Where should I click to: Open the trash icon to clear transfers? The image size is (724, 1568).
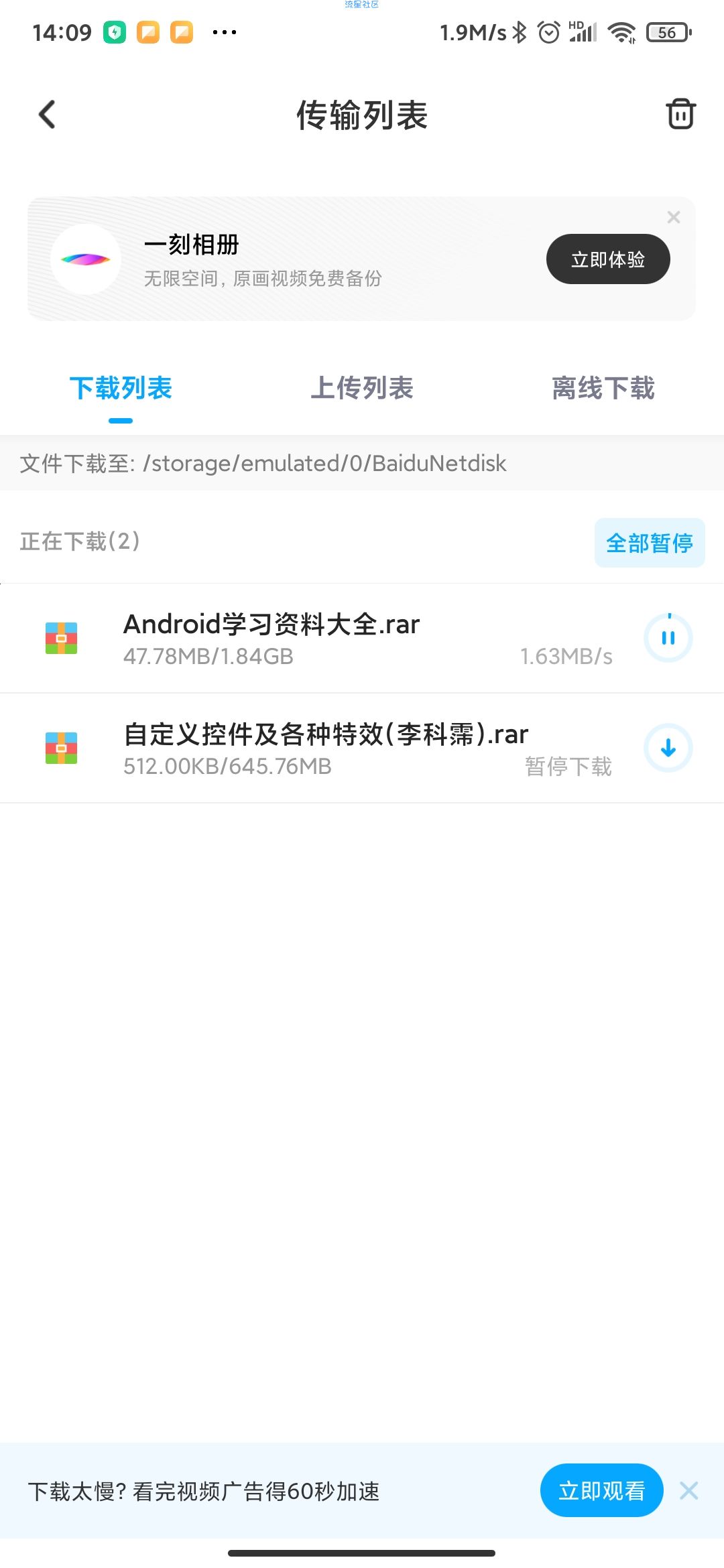pos(680,114)
